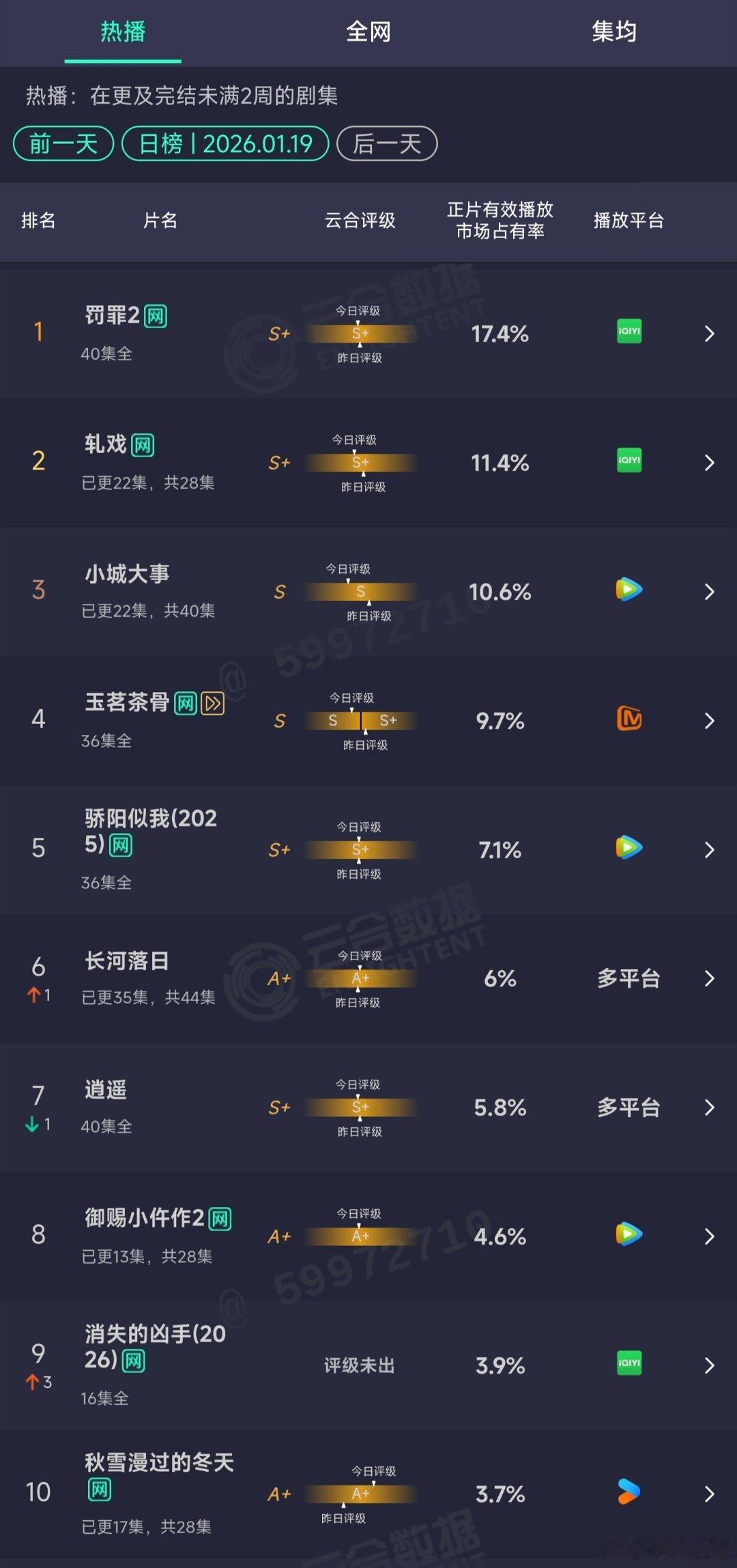Screen dimensions: 737x1568
Task: Open the chevron arrow for 逍遥
Action: click(x=708, y=1107)
